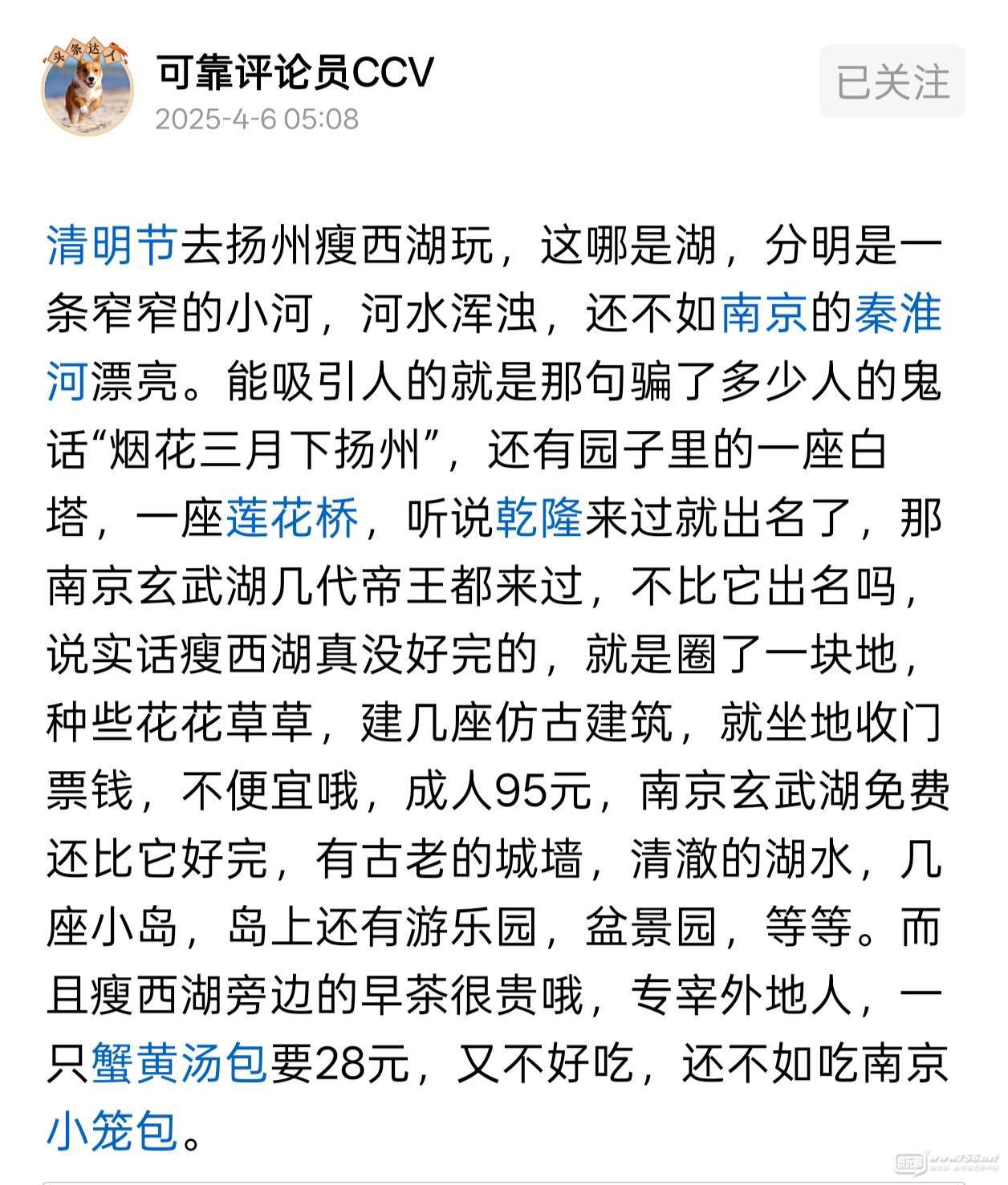Open the 蟹黄汤包 linked keyword
The width and height of the screenshot is (1008, 1185).
click(179, 1065)
